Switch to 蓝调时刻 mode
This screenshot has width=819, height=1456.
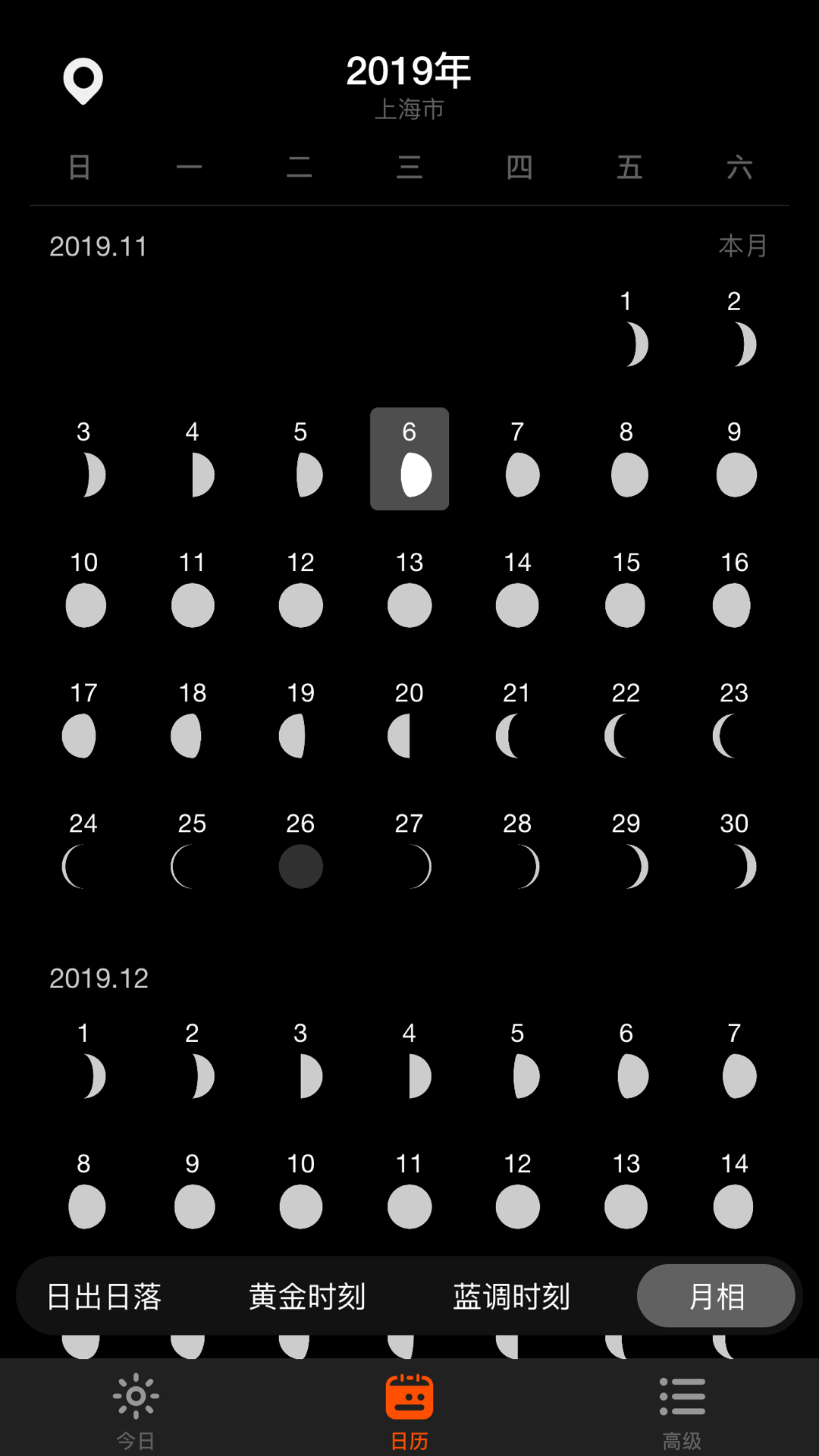pos(511,1297)
